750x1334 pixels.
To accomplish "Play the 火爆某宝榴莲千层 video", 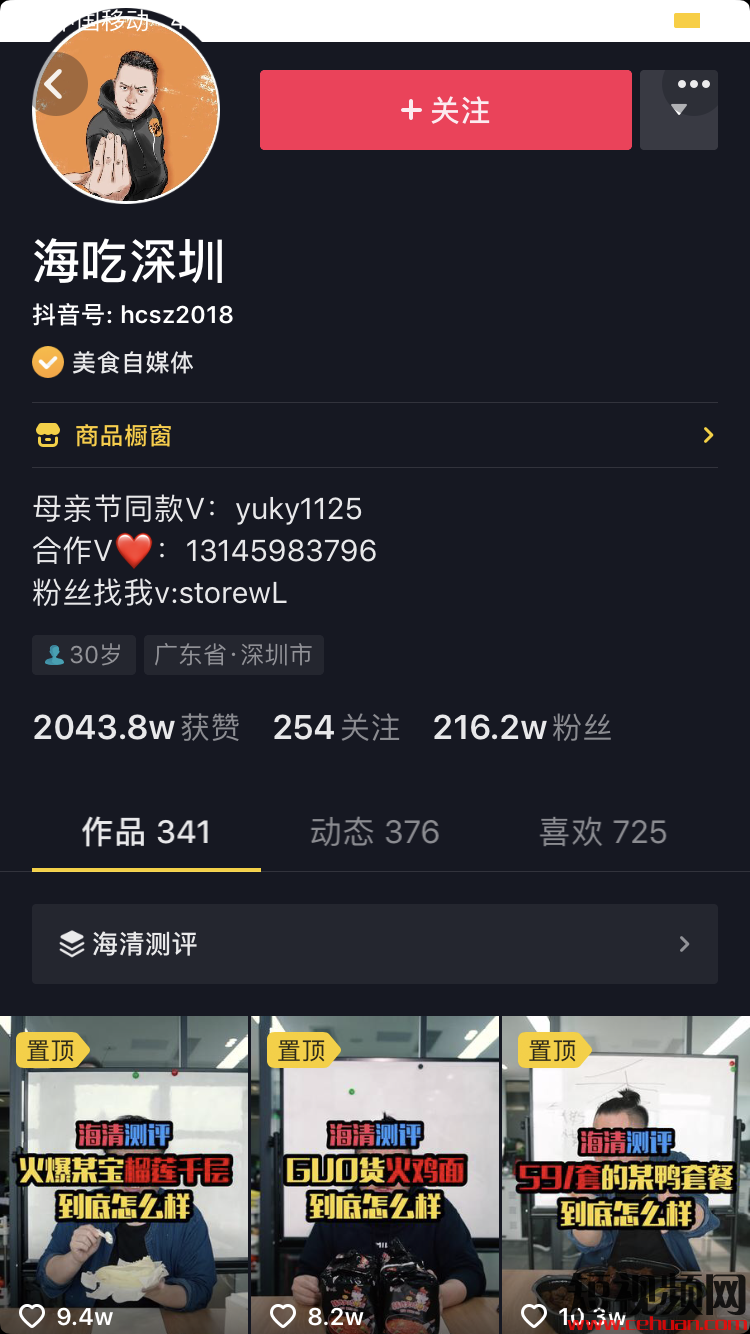I will click(x=124, y=1175).
